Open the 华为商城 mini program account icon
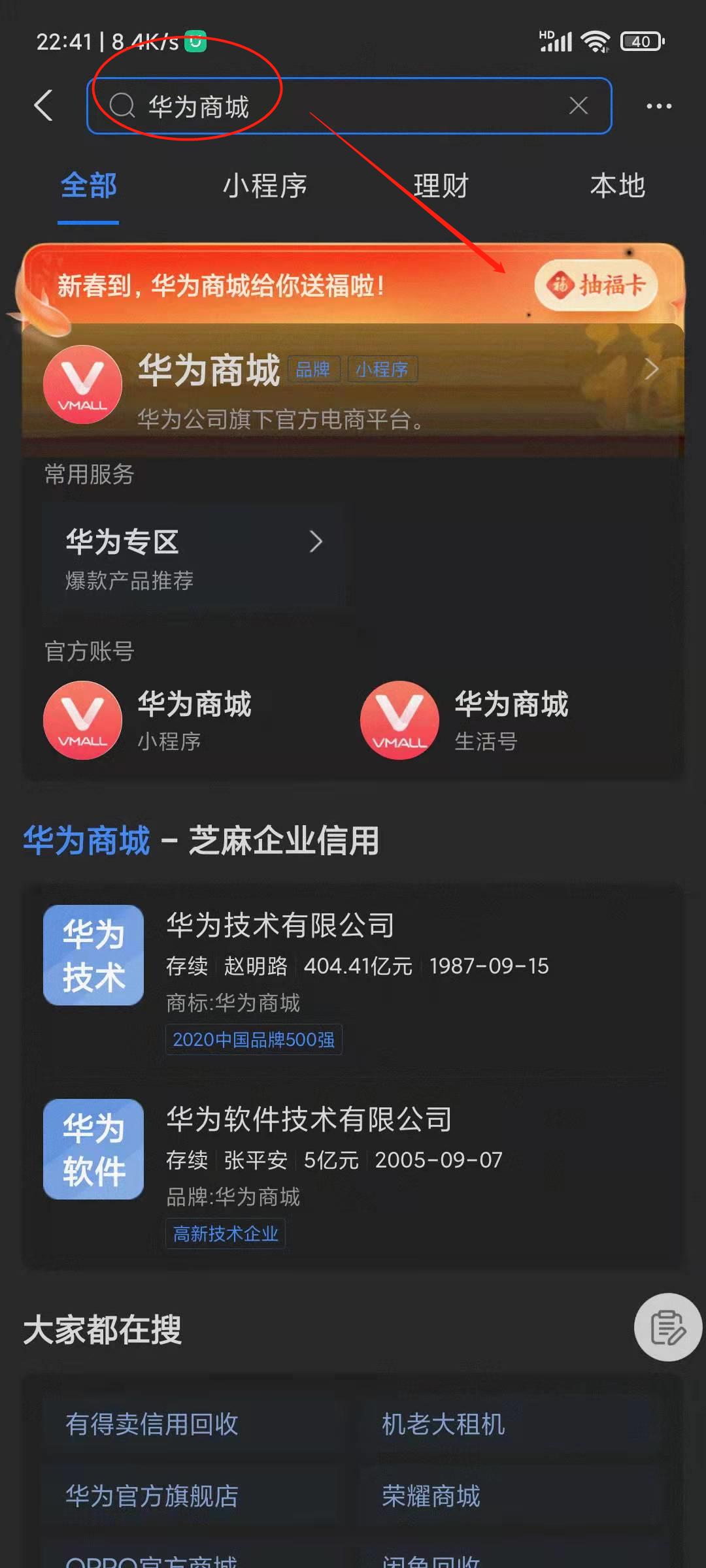 click(x=82, y=721)
